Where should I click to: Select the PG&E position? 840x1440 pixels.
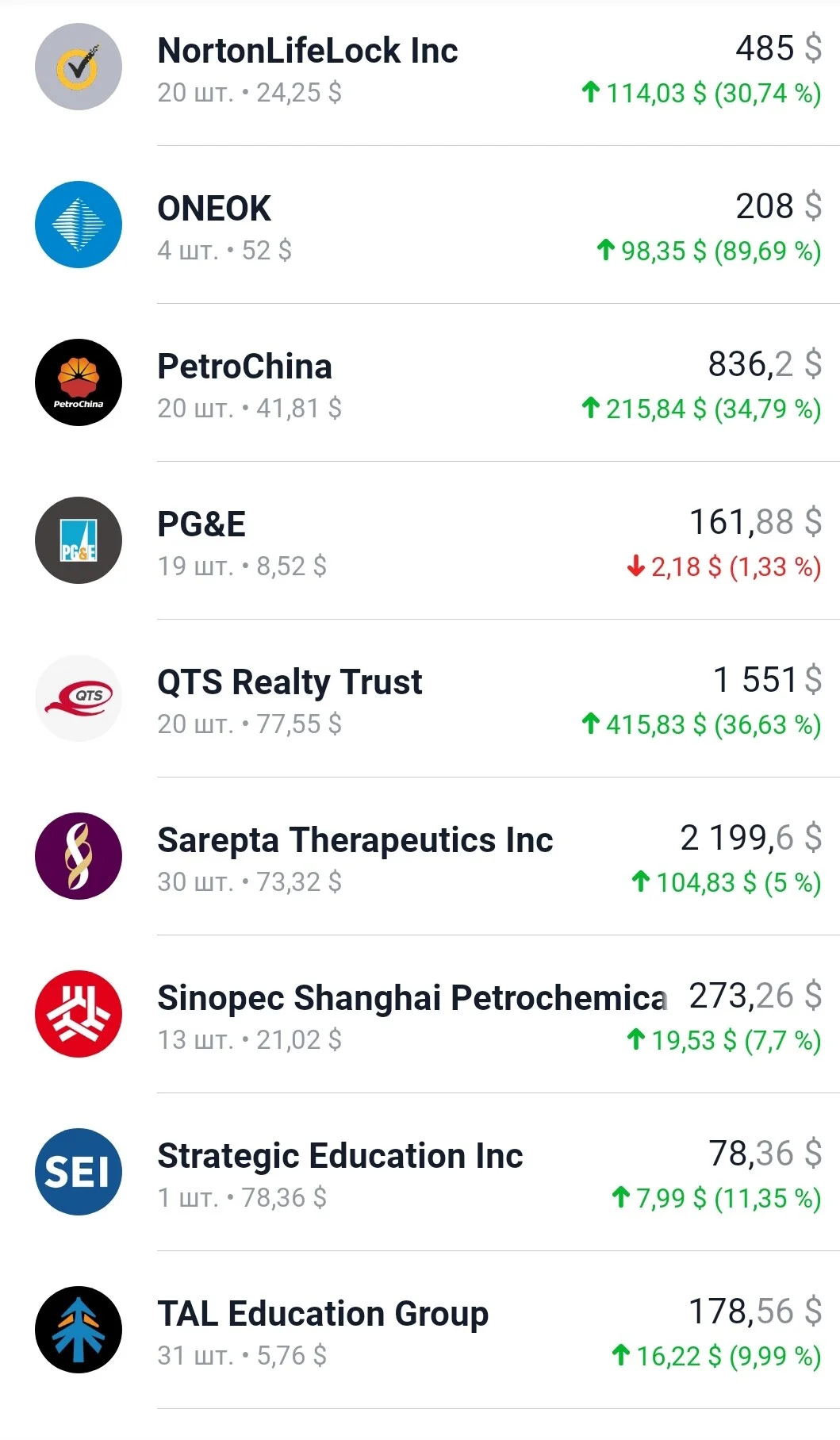pyautogui.click(x=420, y=541)
